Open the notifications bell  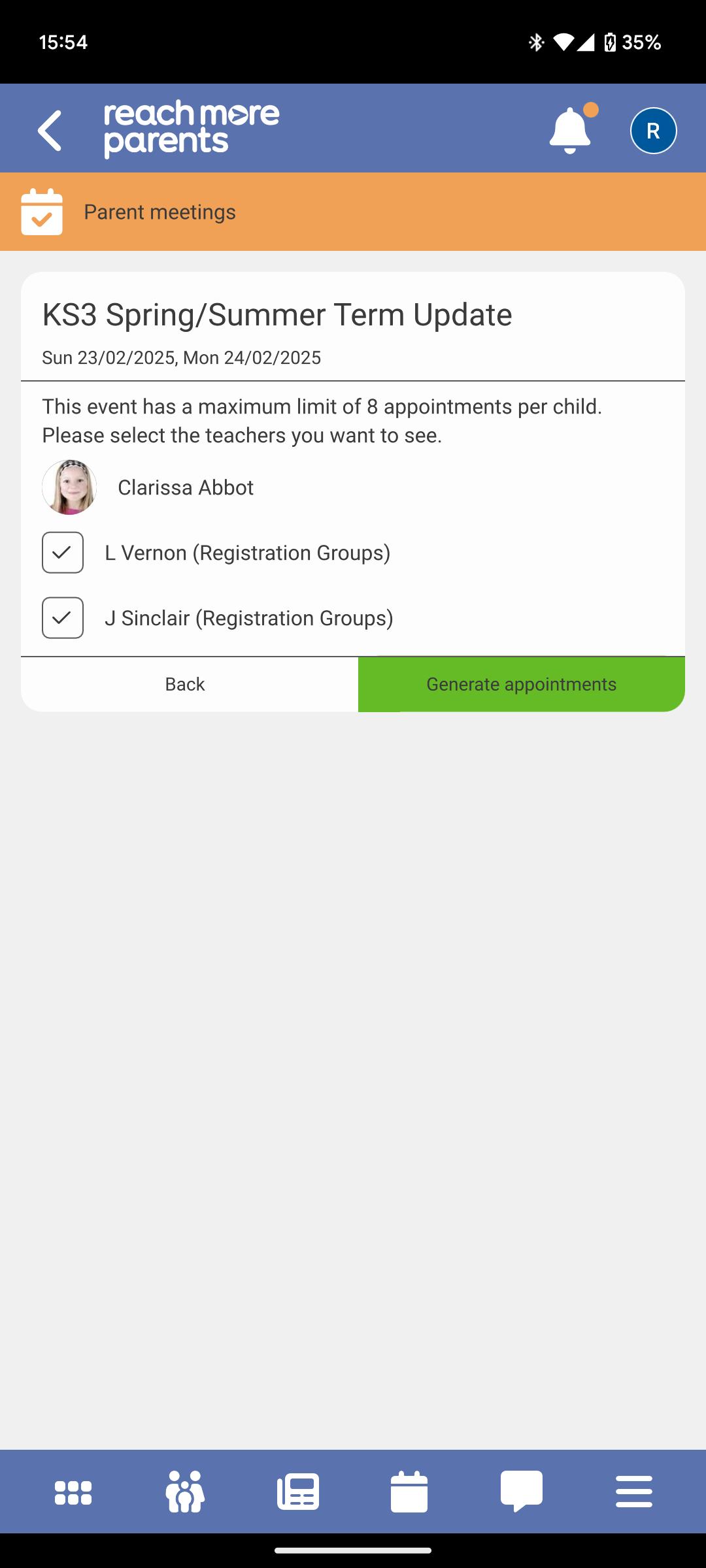(570, 131)
